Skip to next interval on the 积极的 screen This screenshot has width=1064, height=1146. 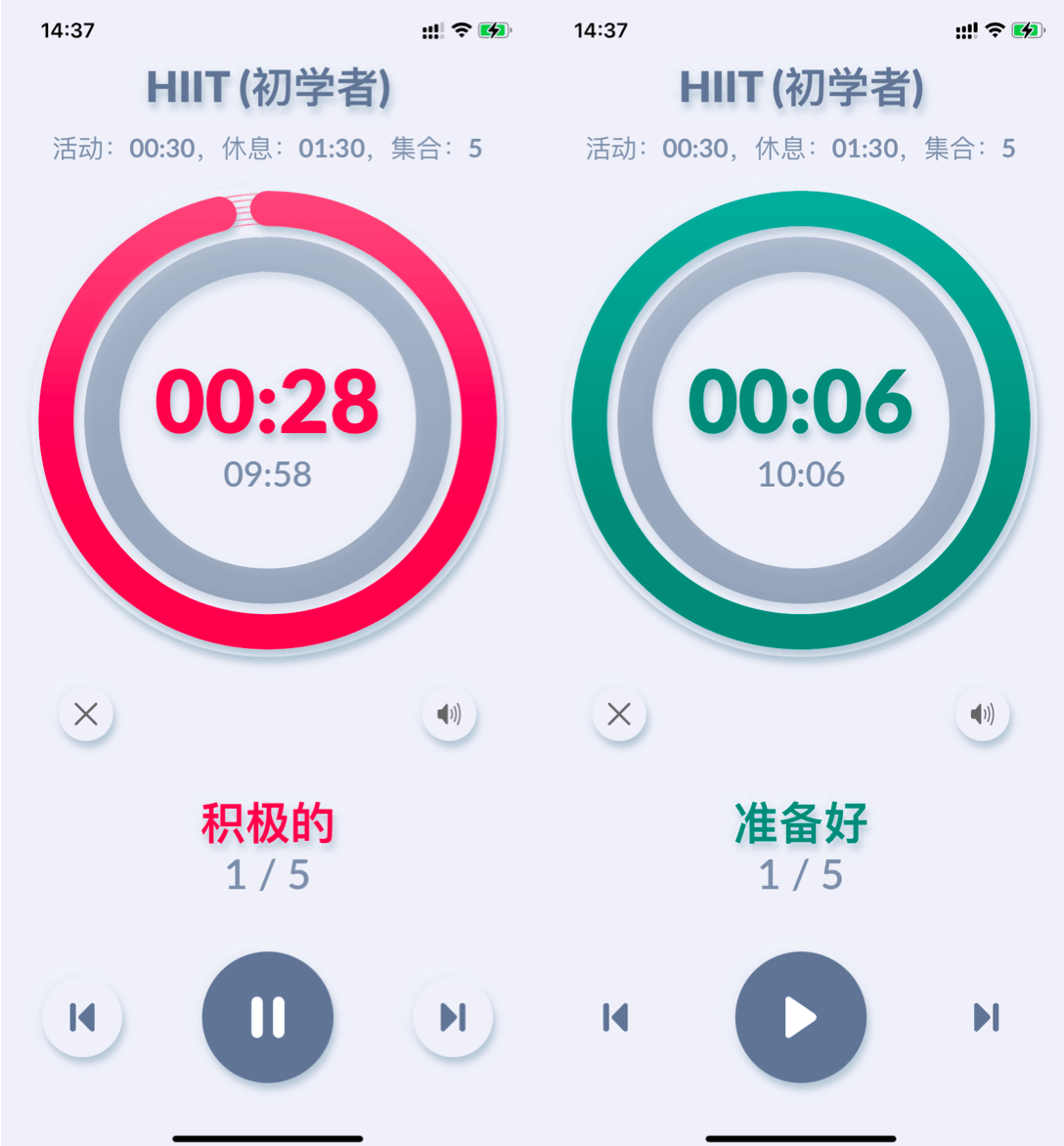tap(453, 1017)
